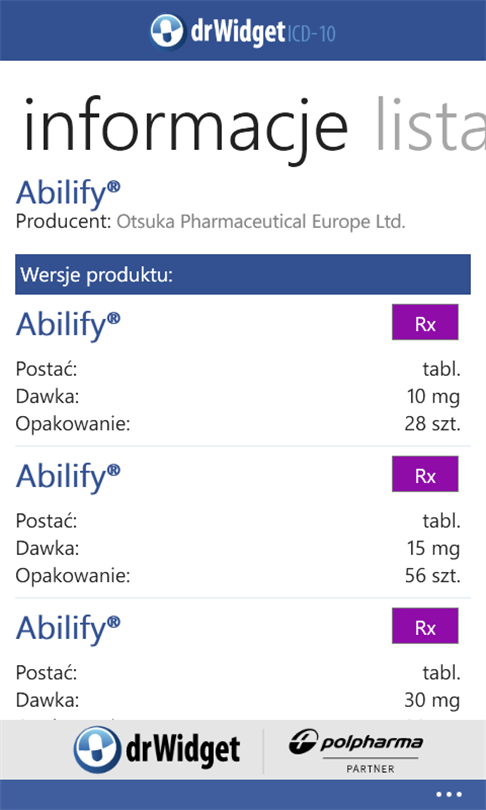
Task: Expand the app bar three-dots menu
Action: pyautogui.click(x=448, y=795)
